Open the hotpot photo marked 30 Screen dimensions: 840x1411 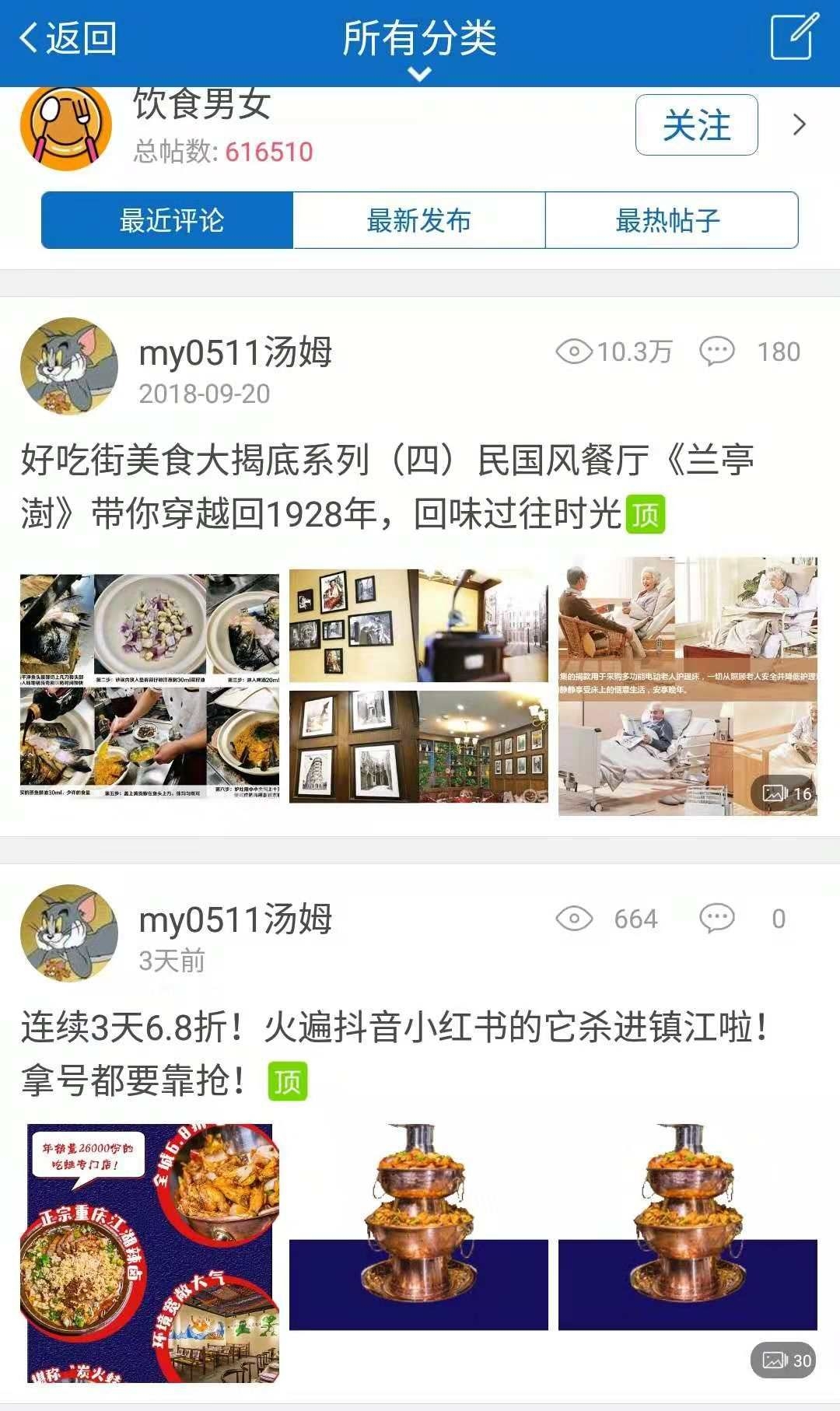[x=688, y=1253]
